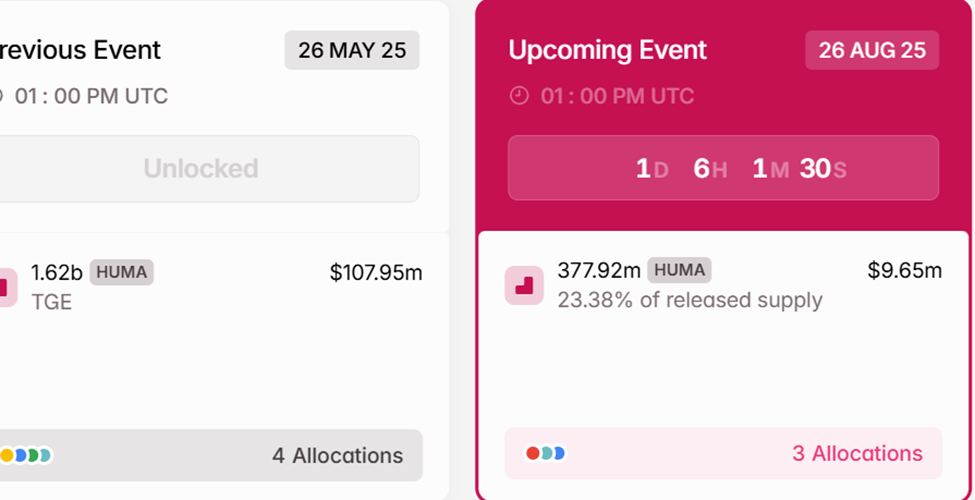975x500 pixels.
Task: View the 3 Allocations for upcoming event
Action: (856, 454)
